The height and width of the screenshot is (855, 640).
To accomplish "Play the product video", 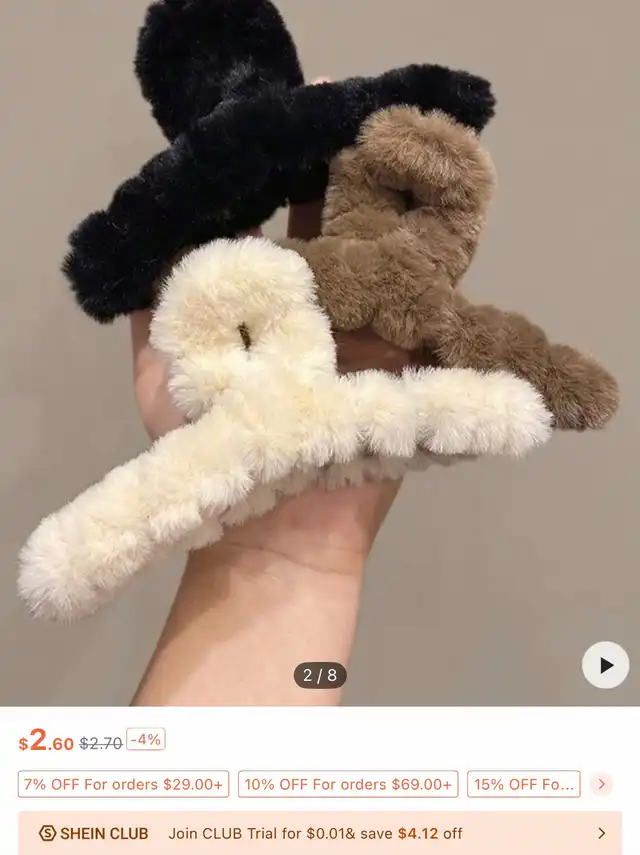I will coord(605,665).
